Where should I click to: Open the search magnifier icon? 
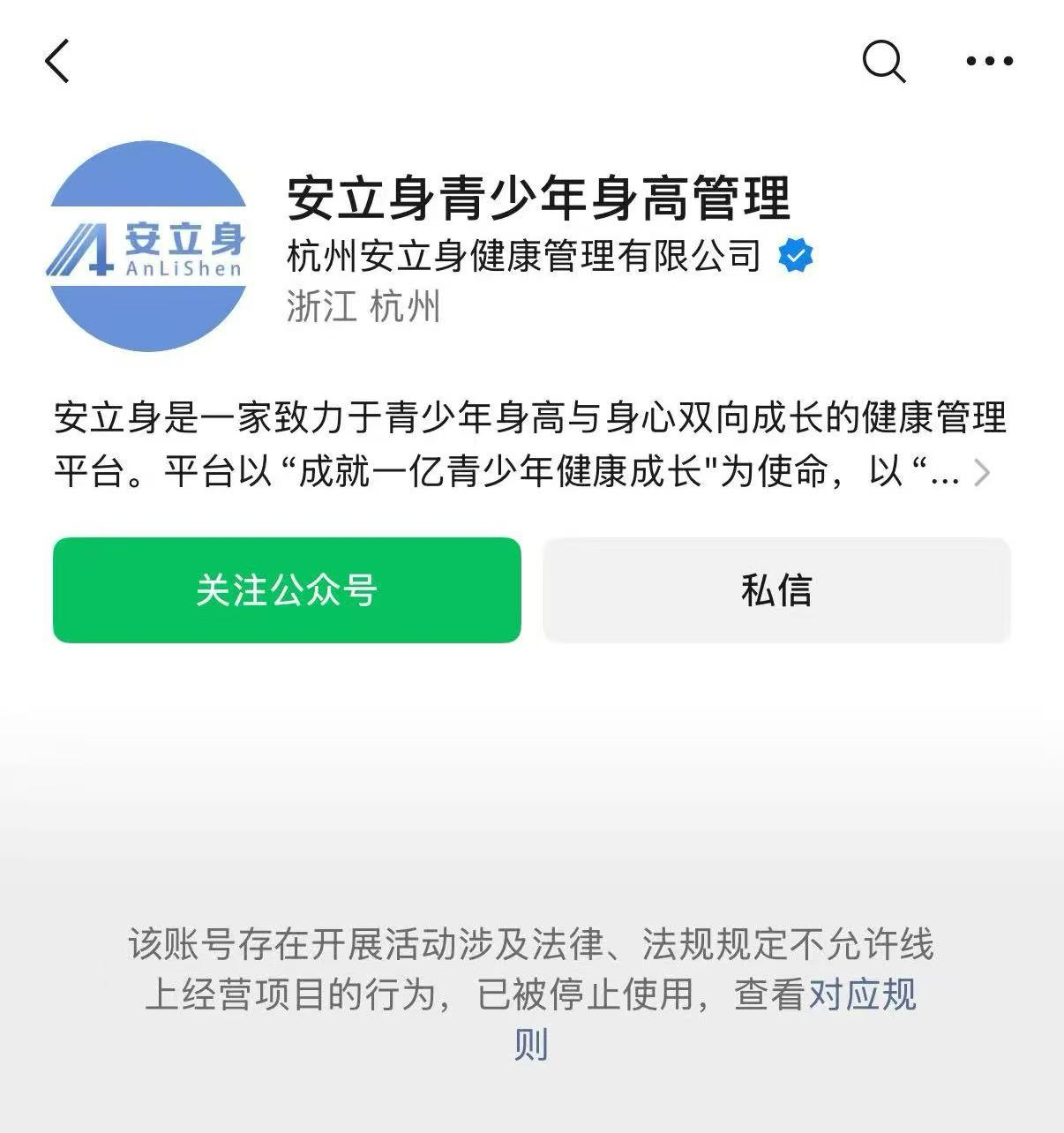(883, 62)
